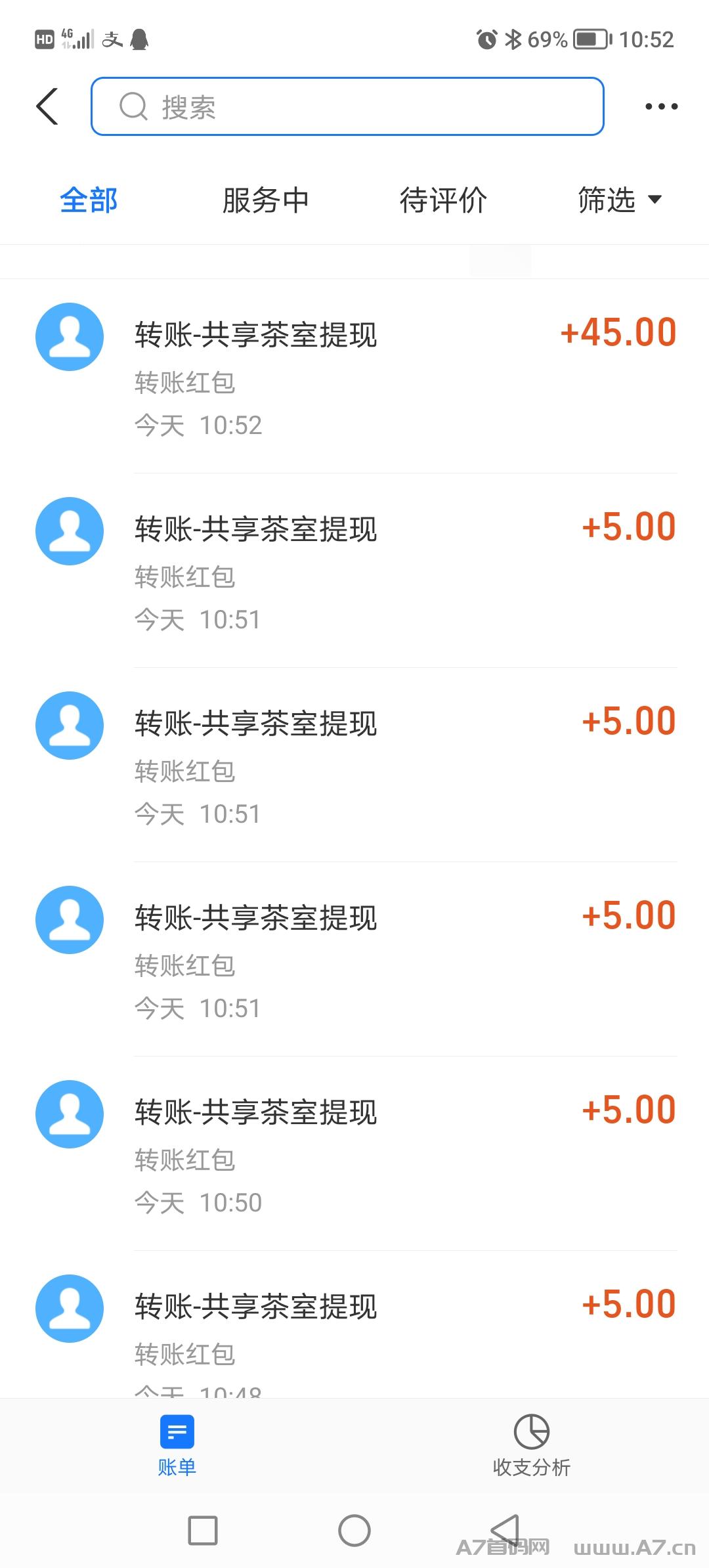Go back with the top-left arrow
This screenshot has height=1568, width=709.
tap(47, 106)
